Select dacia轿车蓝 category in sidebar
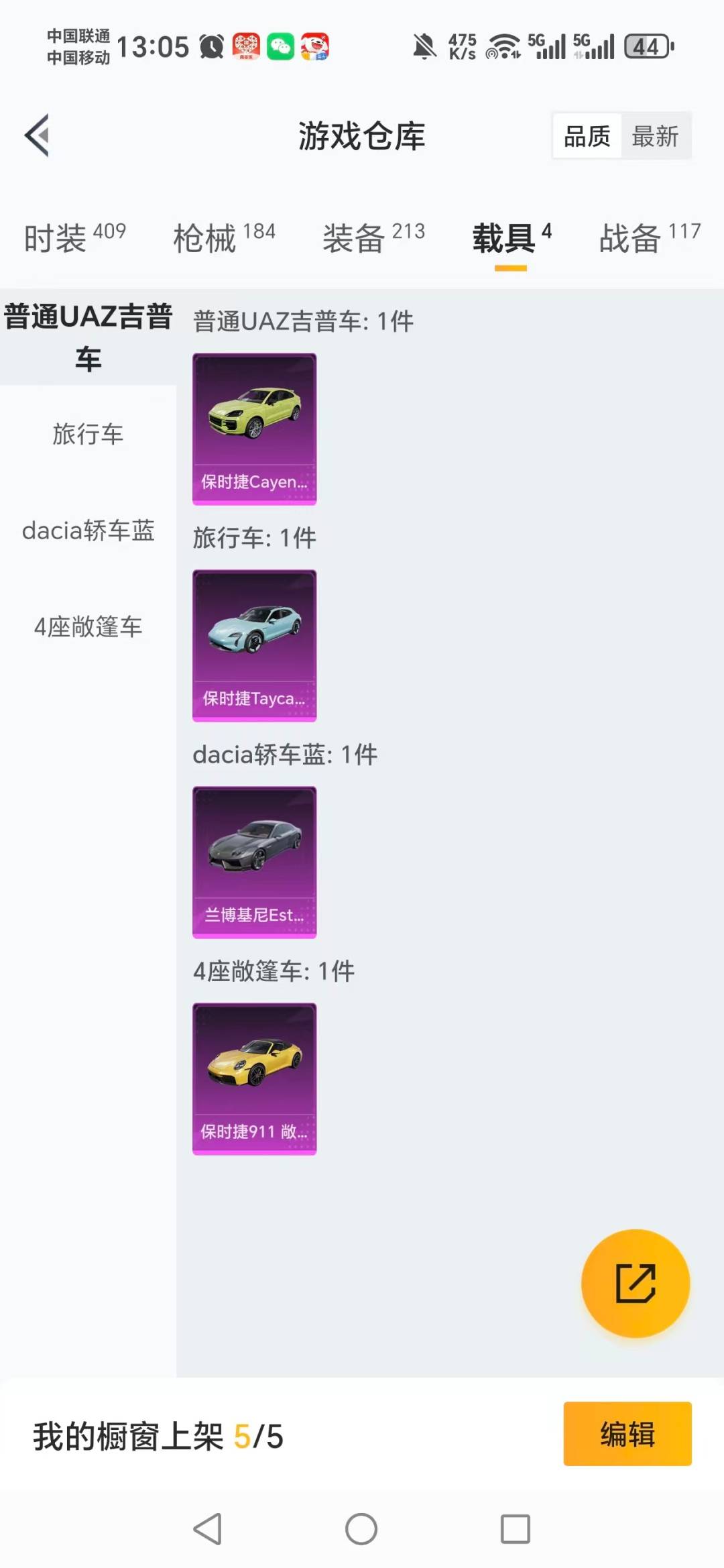Viewport: 724px width, 1568px height. [88, 531]
